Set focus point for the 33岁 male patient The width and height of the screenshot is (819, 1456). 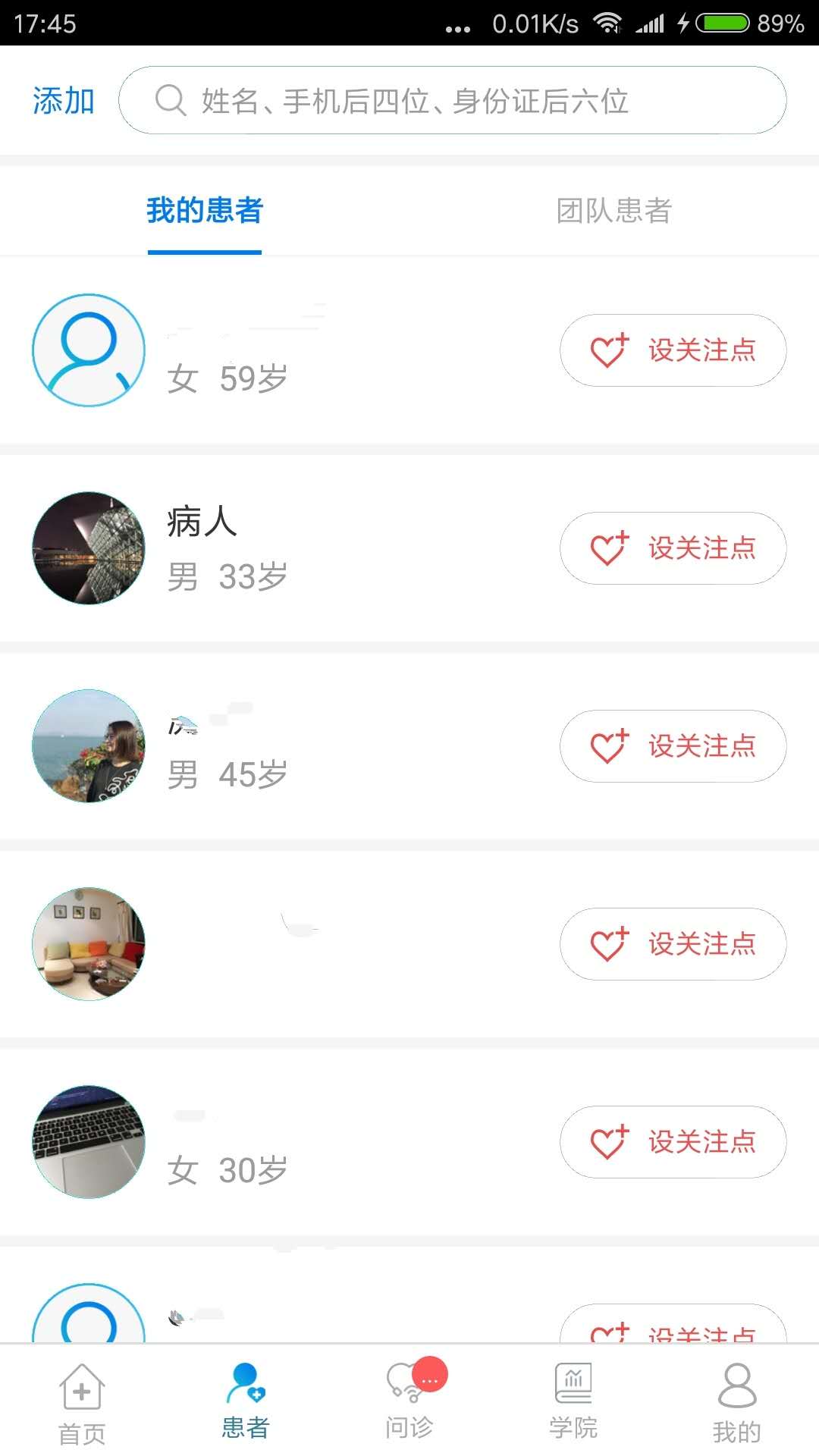[672, 548]
